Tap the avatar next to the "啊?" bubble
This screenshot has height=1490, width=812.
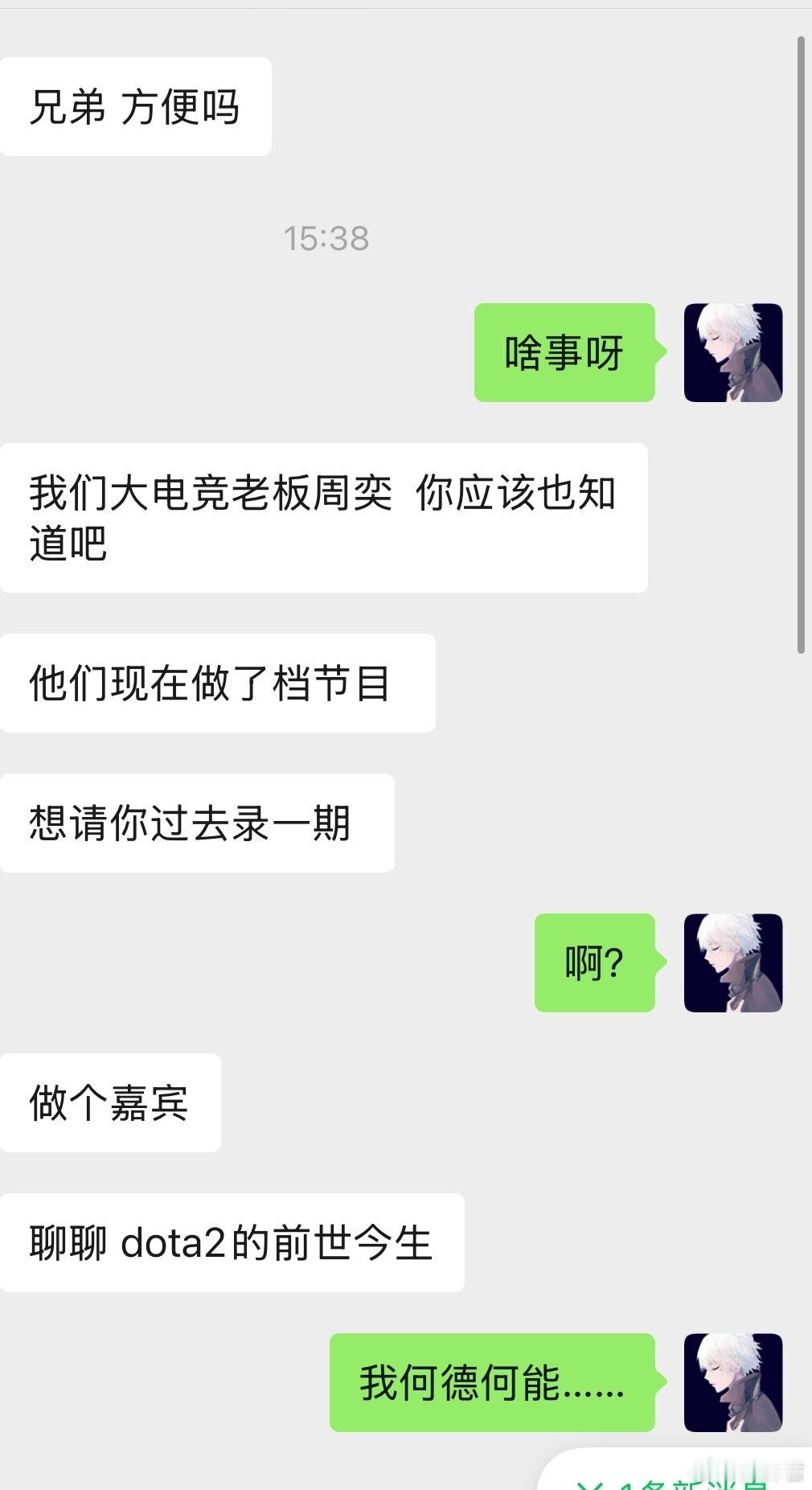pyautogui.click(x=732, y=963)
